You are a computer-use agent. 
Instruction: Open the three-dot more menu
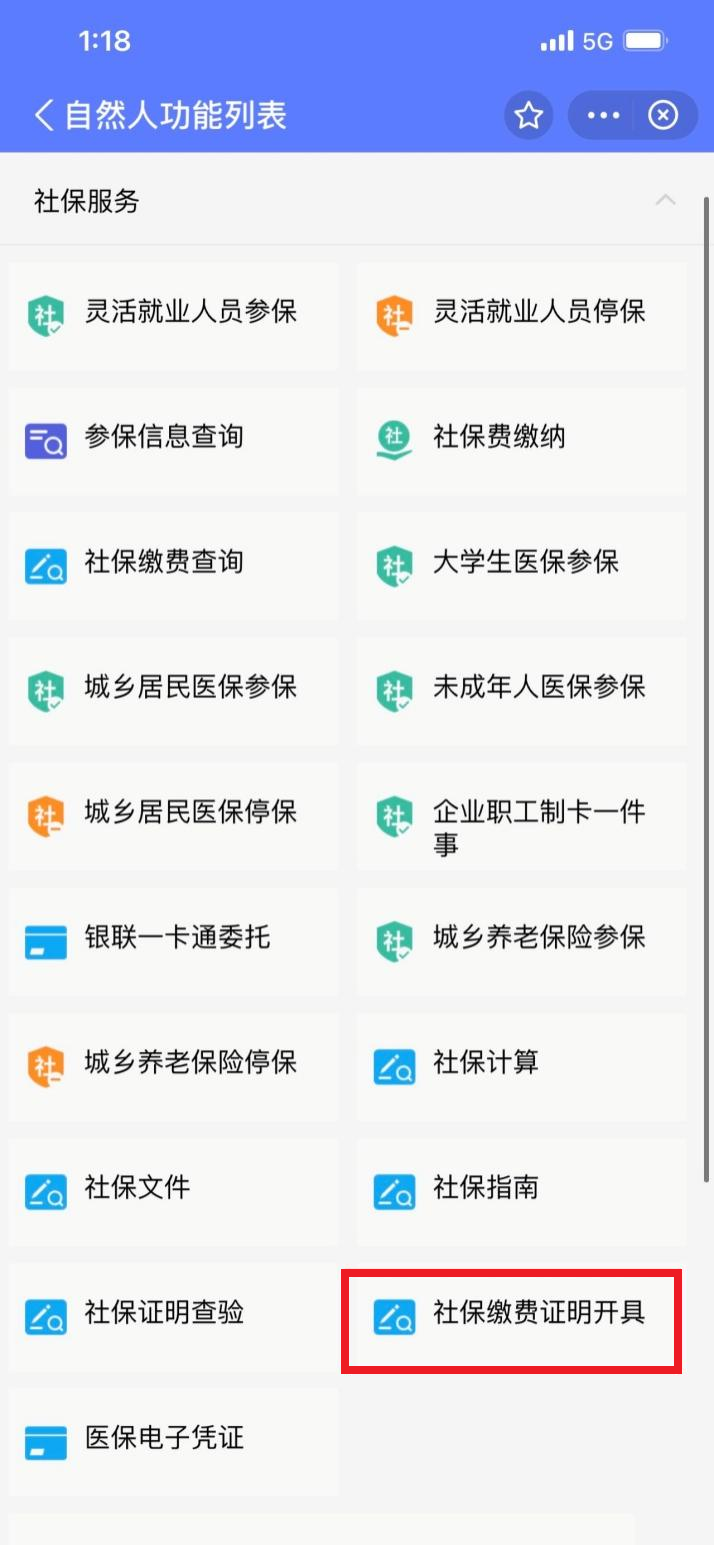tap(604, 116)
